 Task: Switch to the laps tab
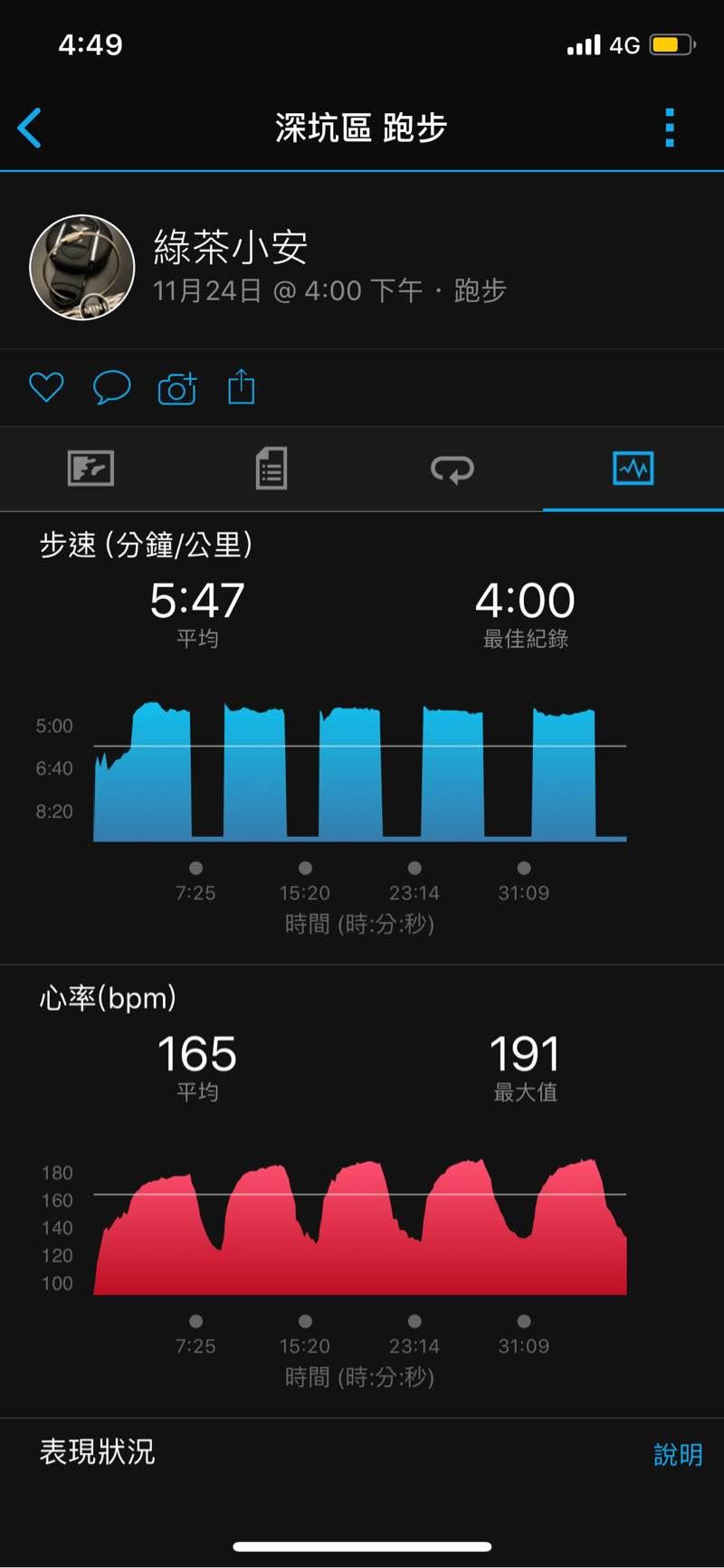[x=452, y=469]
